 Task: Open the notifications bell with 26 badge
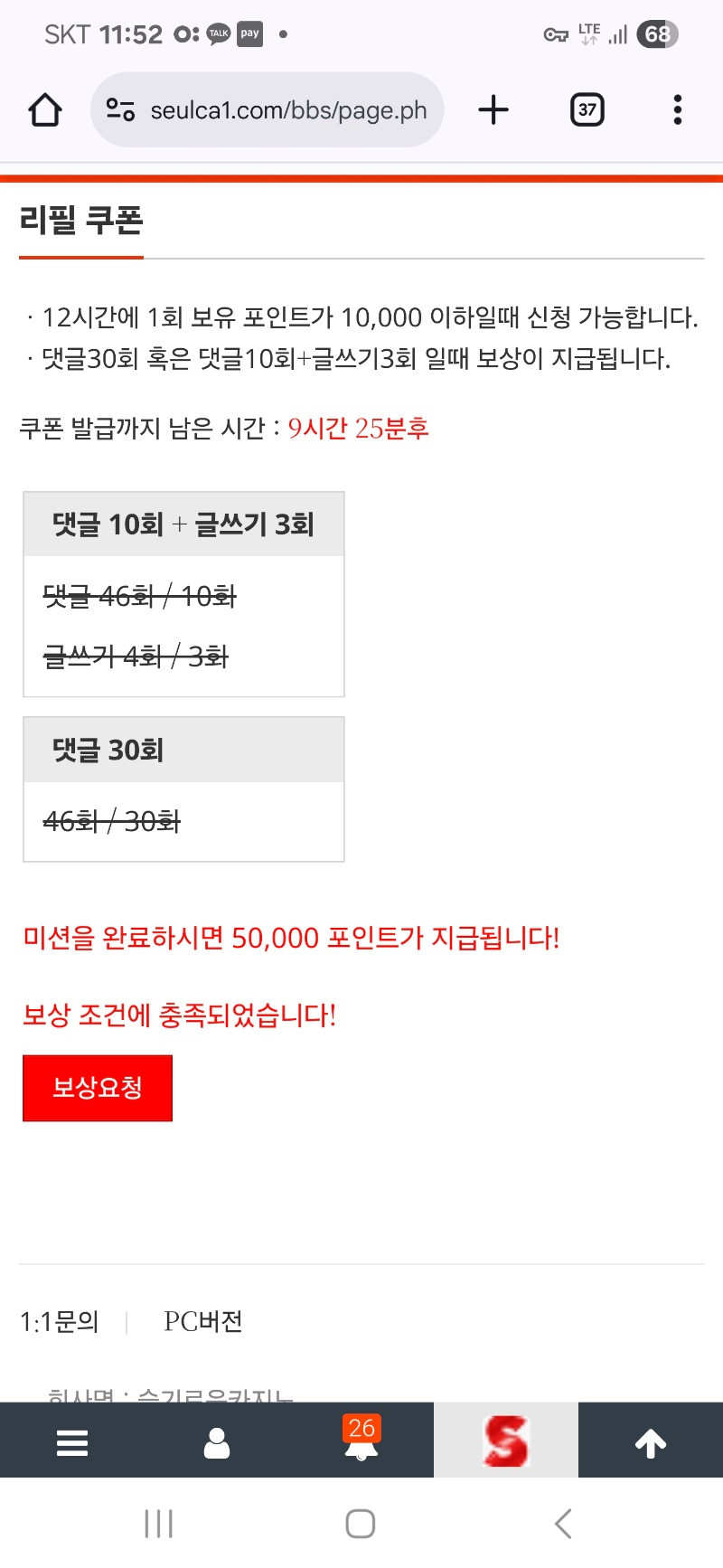(361, 1440)
